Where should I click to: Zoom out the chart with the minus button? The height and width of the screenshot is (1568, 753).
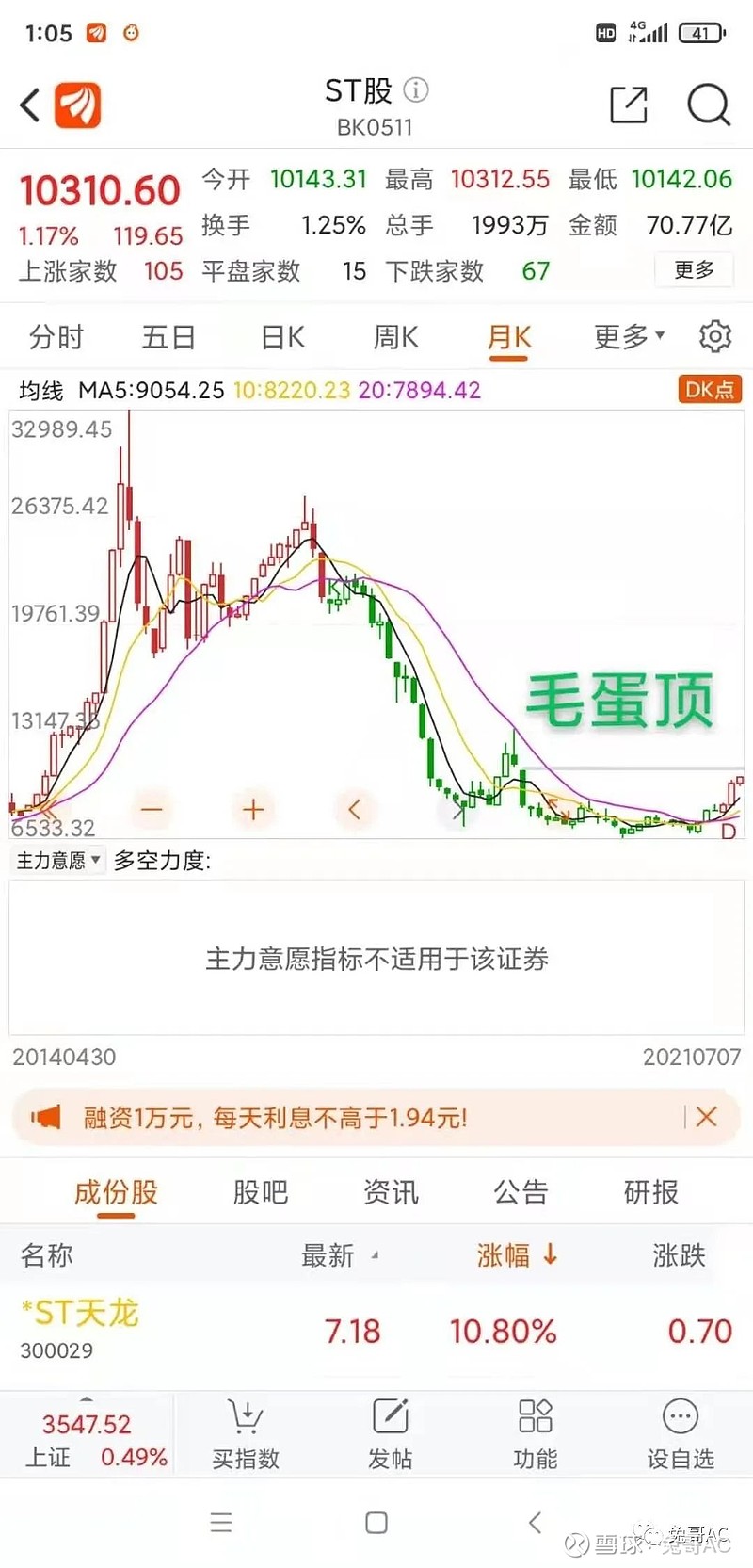tap(152, 809)
